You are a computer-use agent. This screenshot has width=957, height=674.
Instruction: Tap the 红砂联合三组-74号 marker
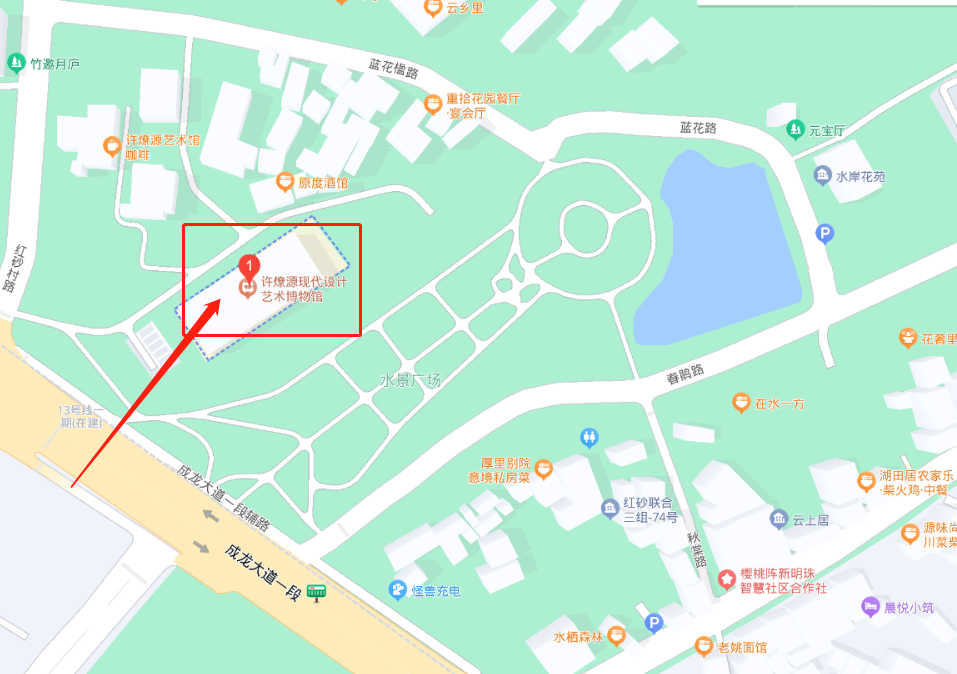(x=610, y=509)
